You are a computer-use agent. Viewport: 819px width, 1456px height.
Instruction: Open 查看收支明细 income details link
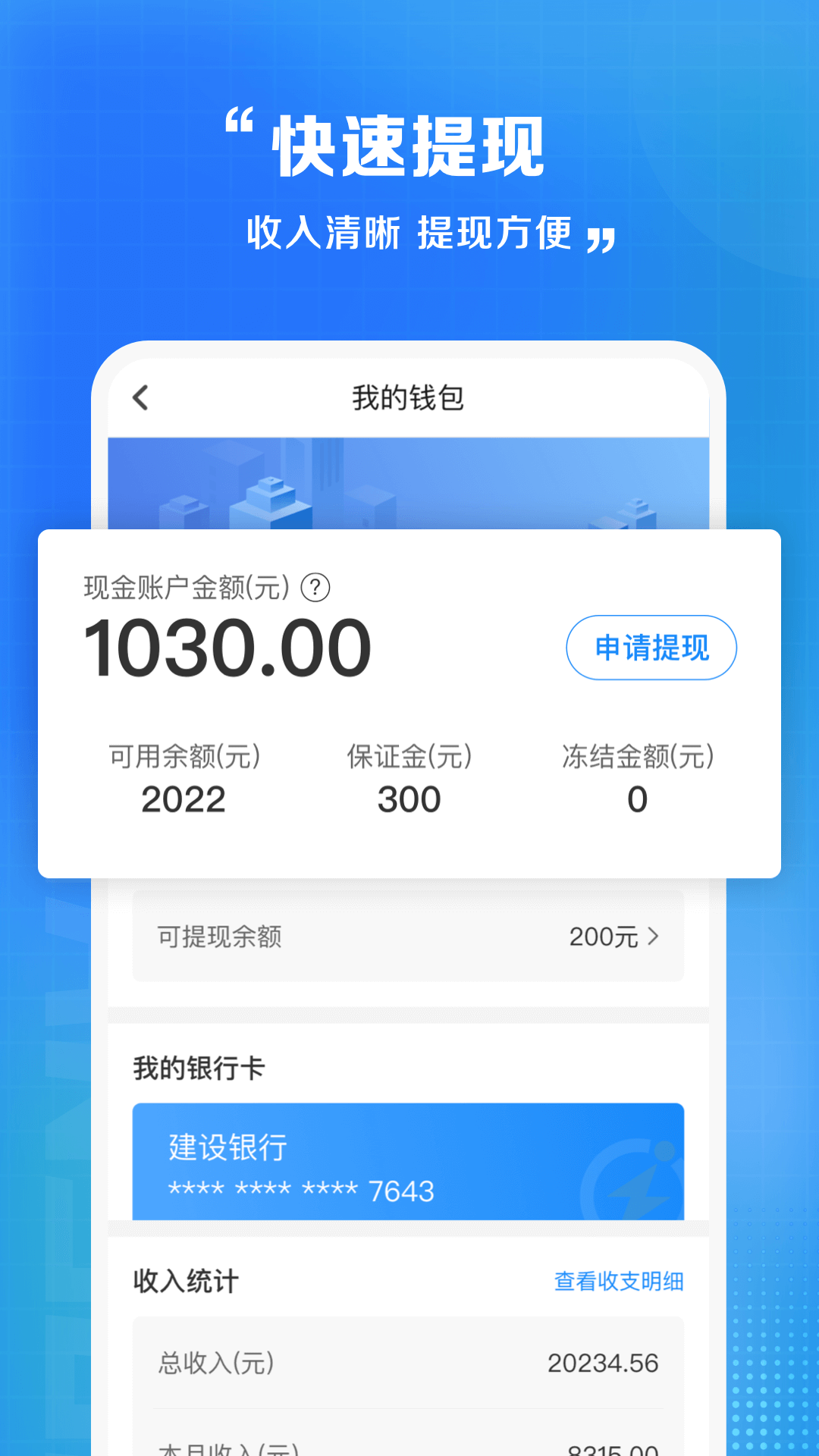point(619,1281)
